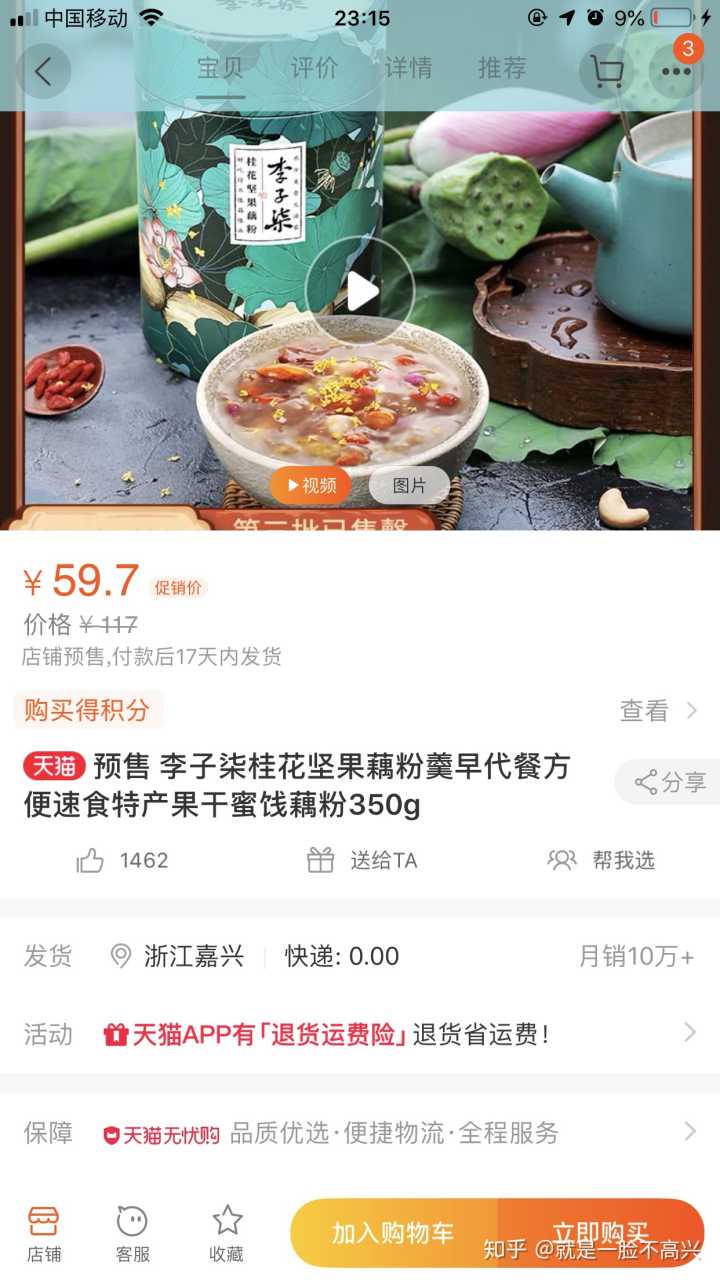Image resolution: width=720 pixels, height=1280 pixels.
Task: Tap 加入购物车 to add to cart
Action: tap(393, 1233)
